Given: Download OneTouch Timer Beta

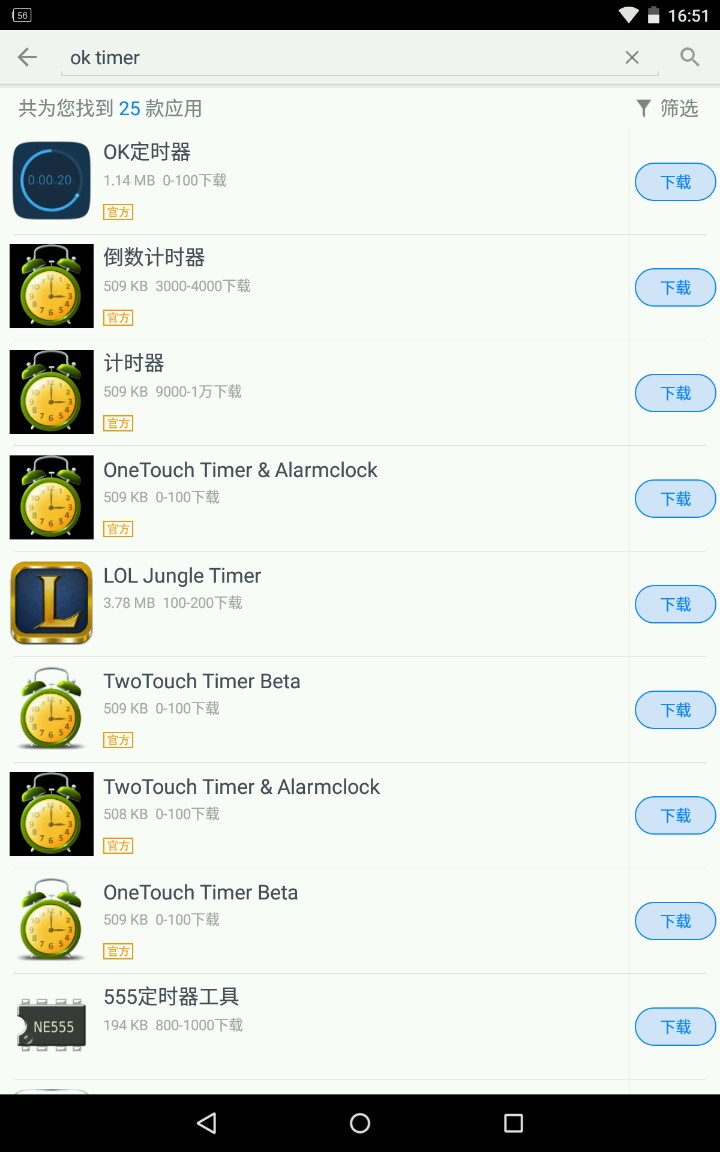Looking at the screenshot, I should [x=675, y=921].
